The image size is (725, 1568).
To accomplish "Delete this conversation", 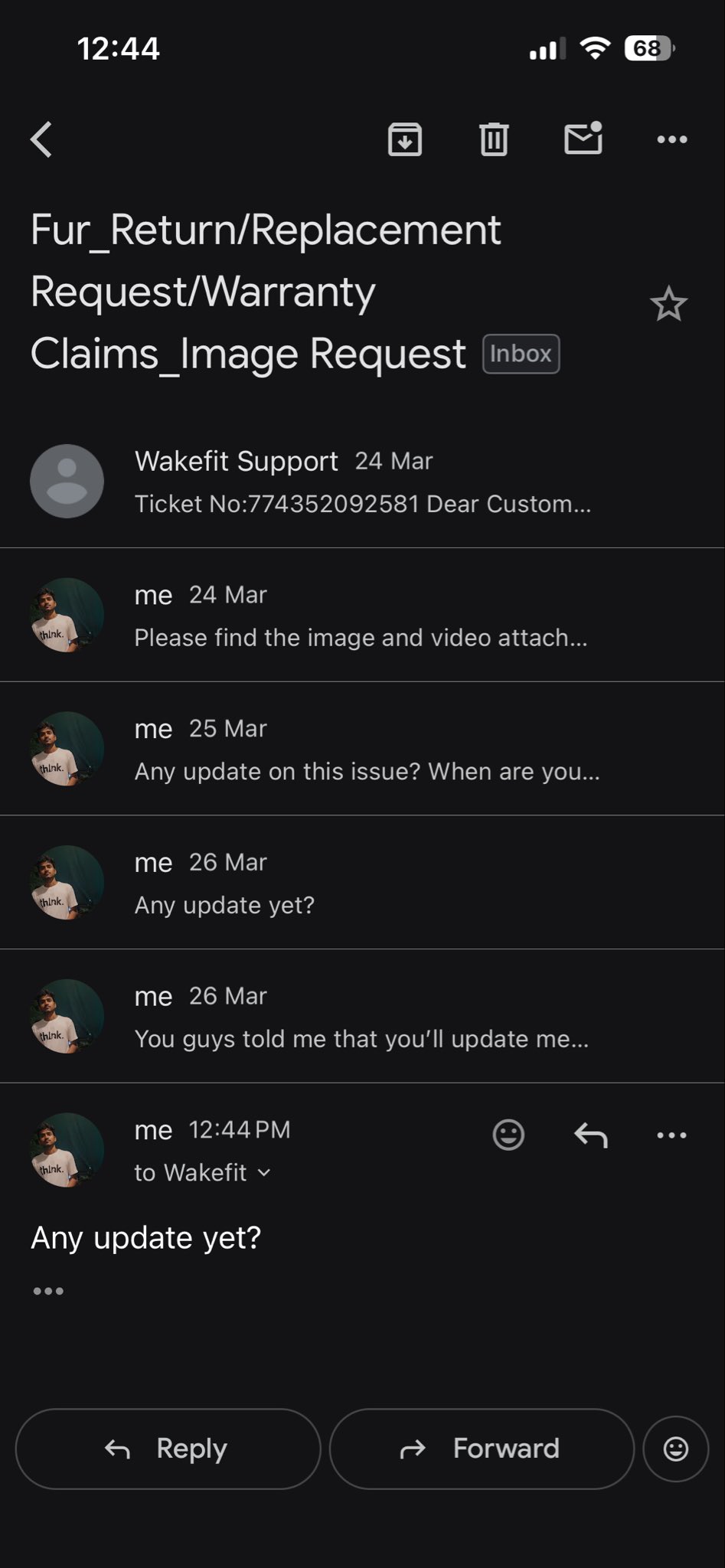I will pos(494,139).
